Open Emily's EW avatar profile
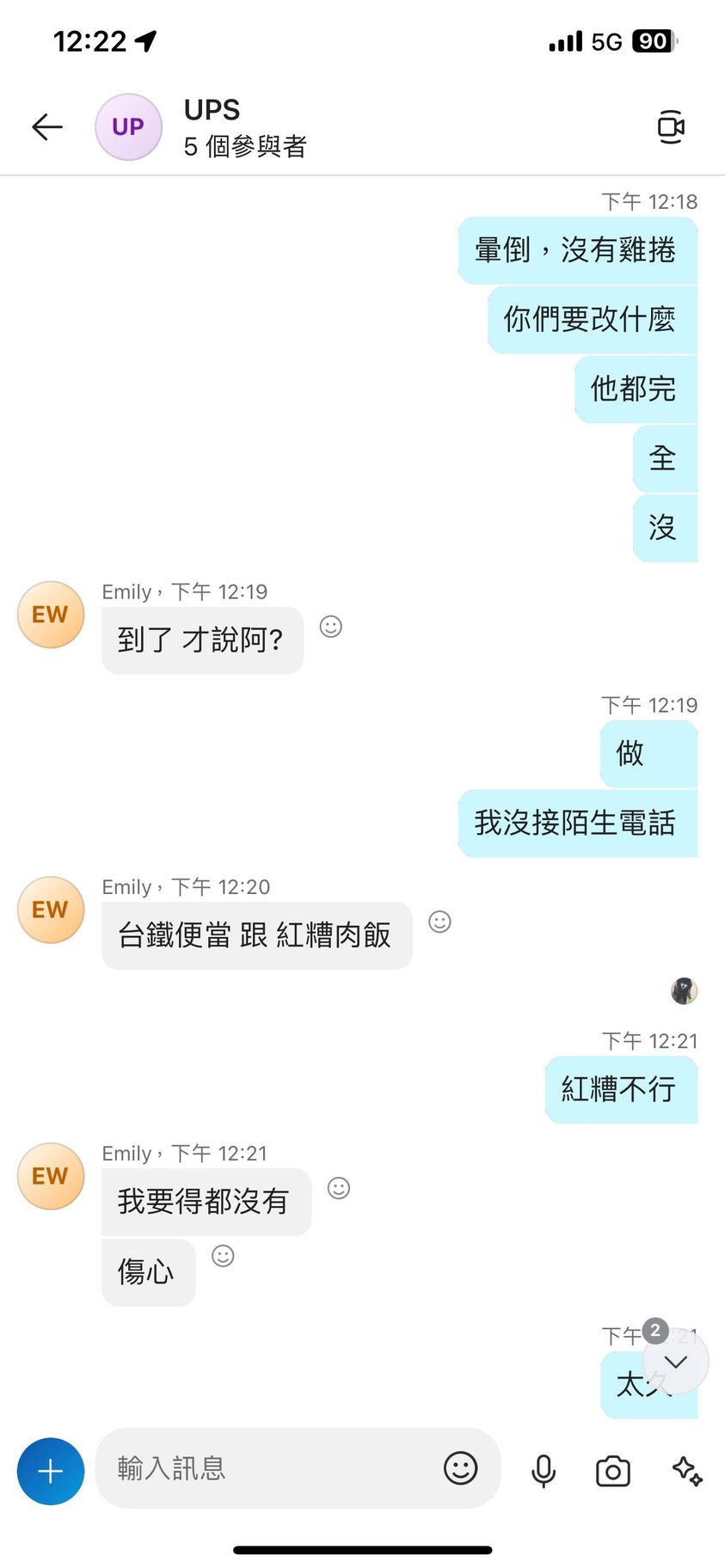The width and height of the screenshot is (725, 1568). [51, 615]
